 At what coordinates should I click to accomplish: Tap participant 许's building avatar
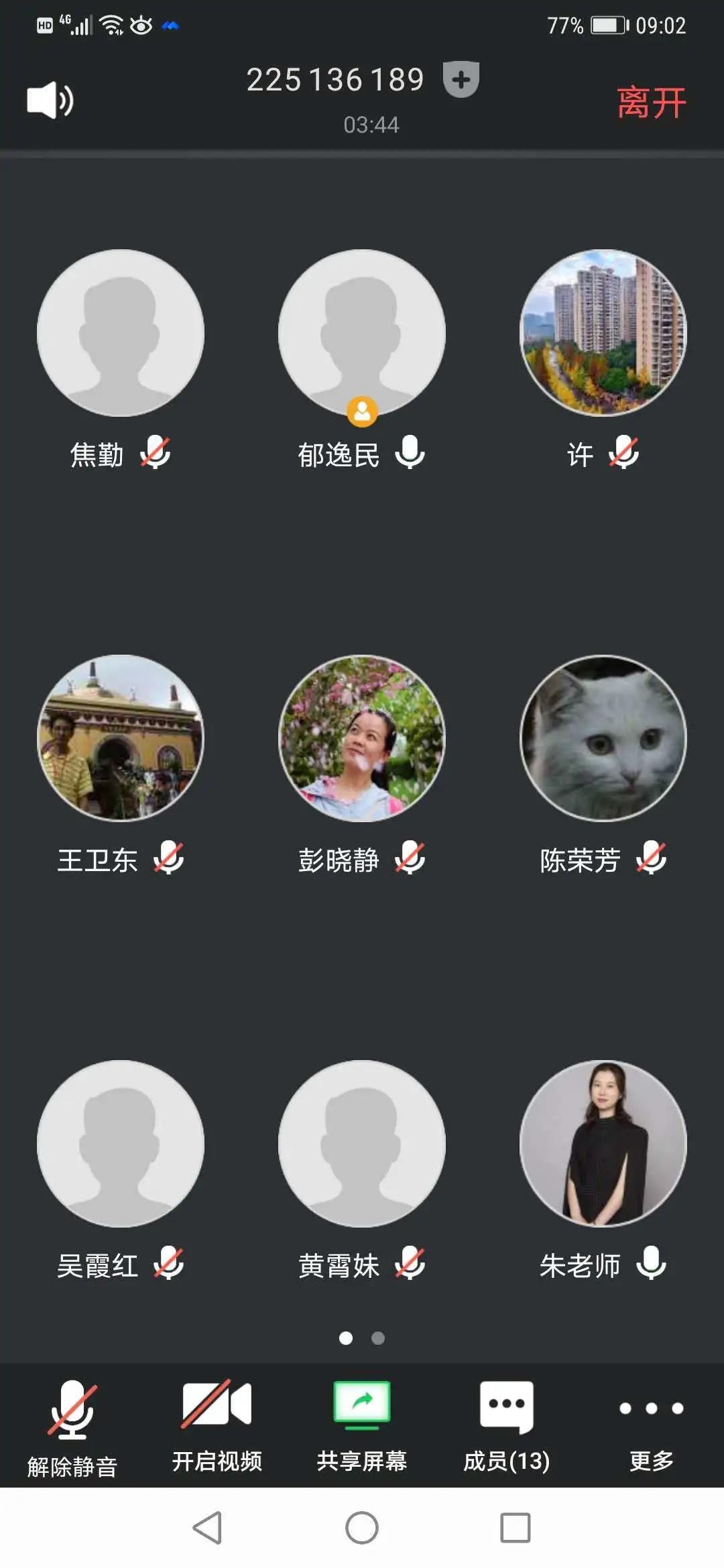(603, 333)
